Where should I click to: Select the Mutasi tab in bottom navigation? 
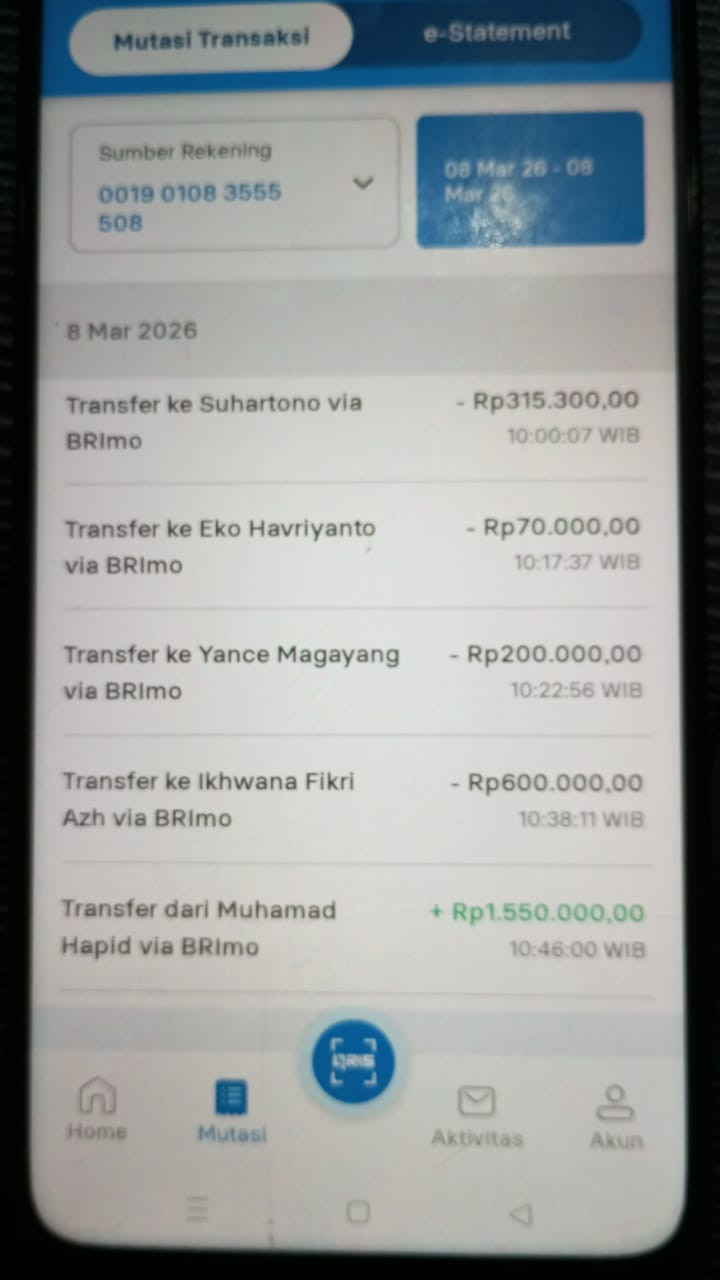[232, 1111]
